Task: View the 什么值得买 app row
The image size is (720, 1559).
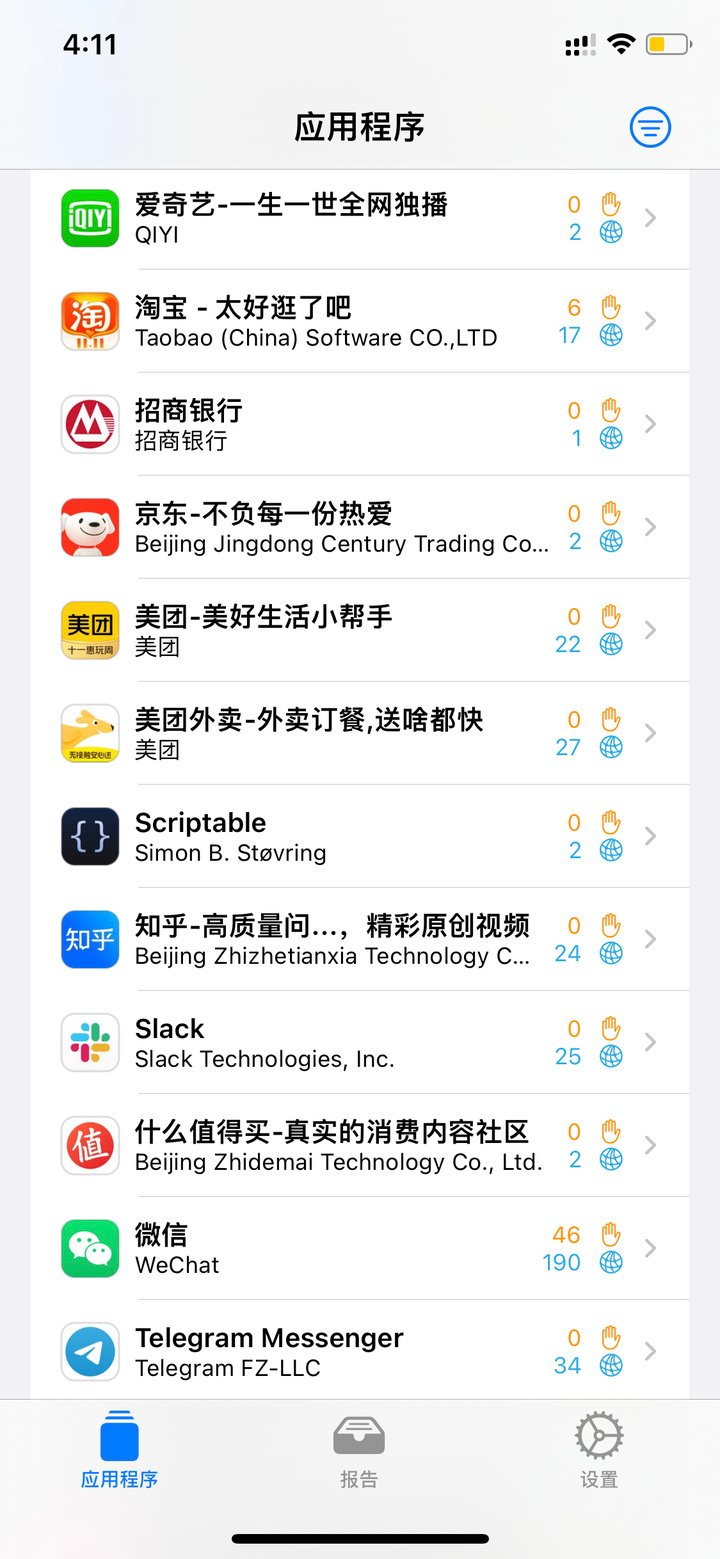Action: [360, 1145]
